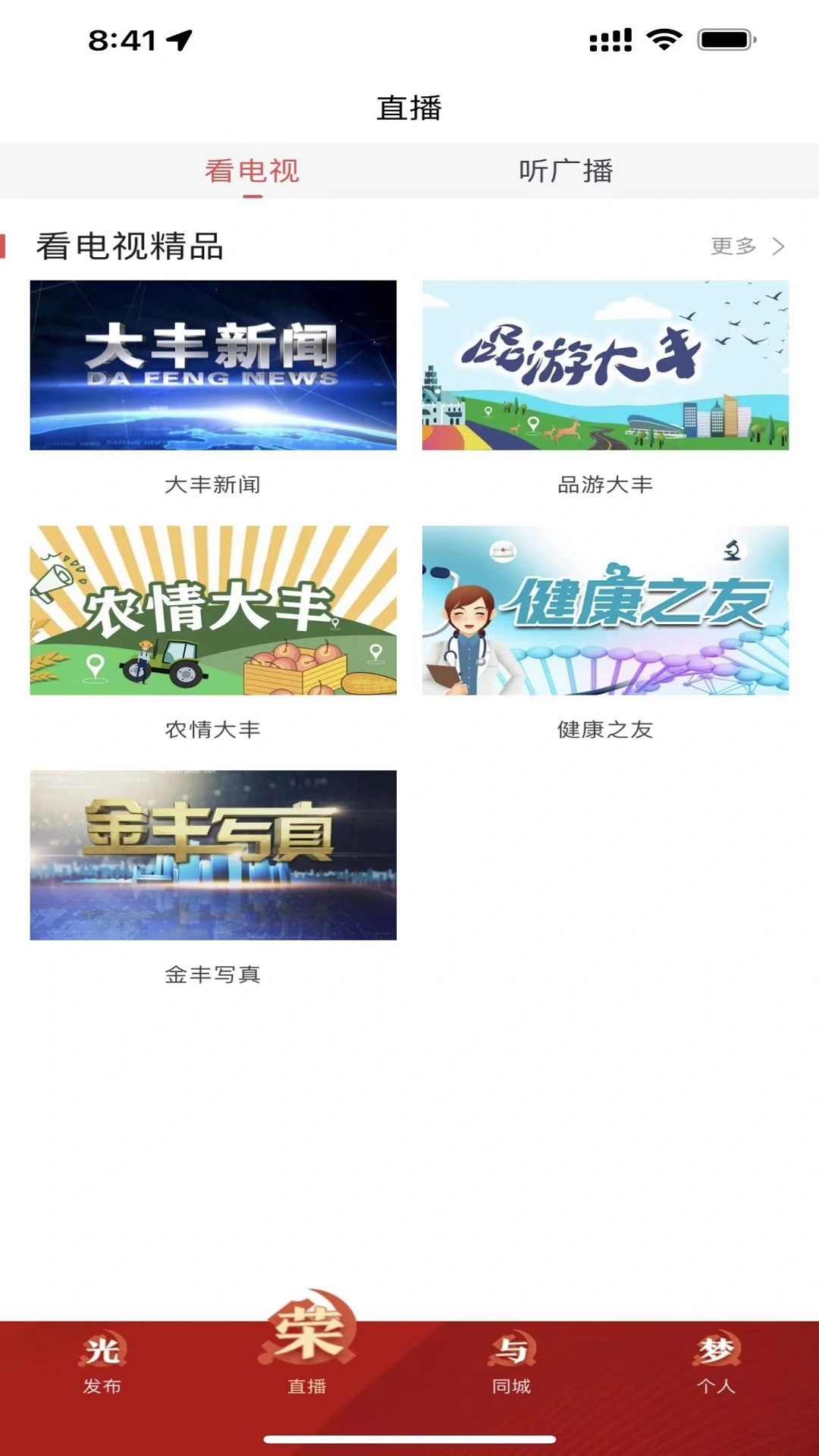This screenshot has height=1456, width=819.
Task: Open the 大丰新闻 program
Action: 212,366
